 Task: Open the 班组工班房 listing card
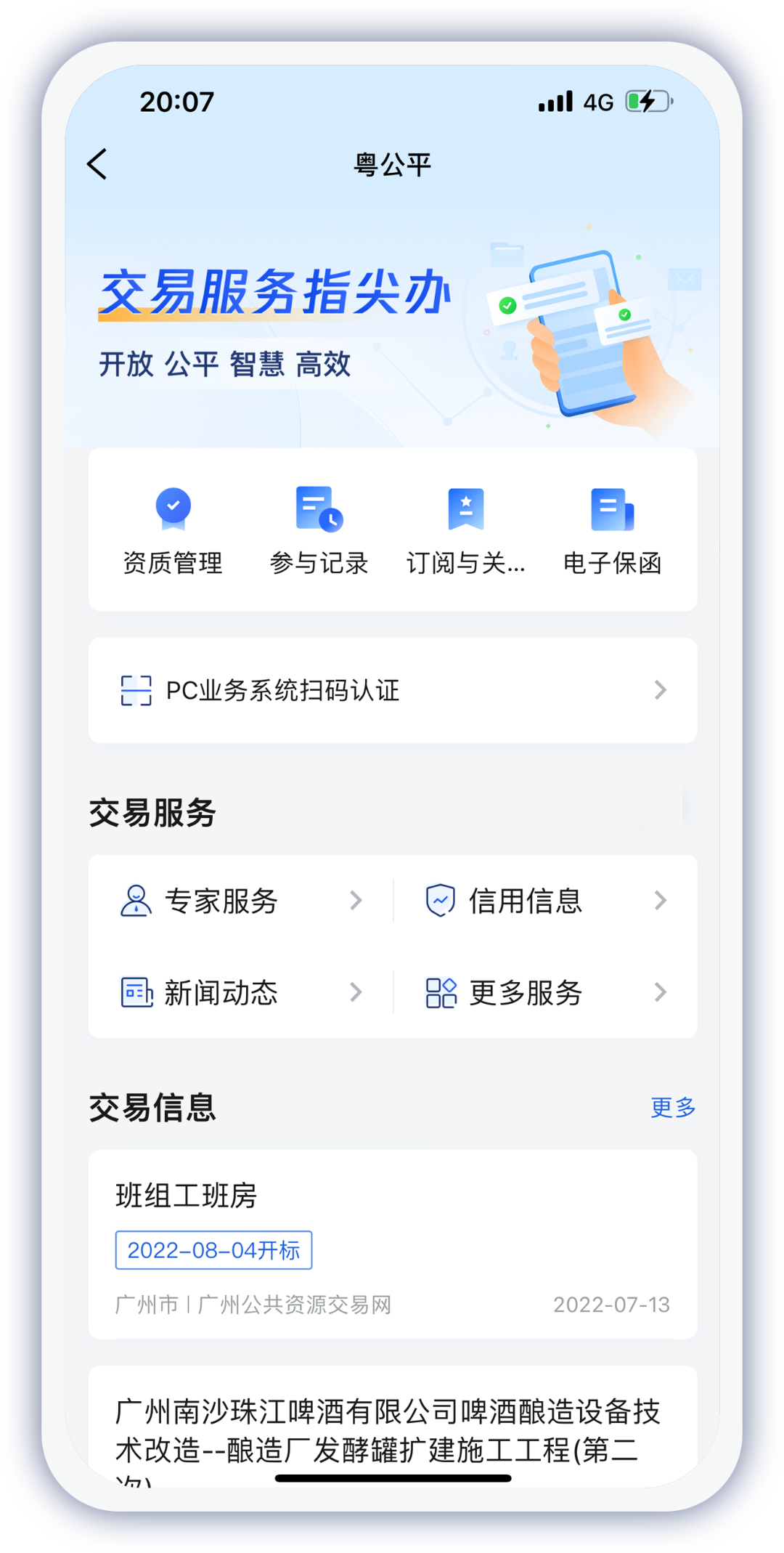pos(392,1244)
